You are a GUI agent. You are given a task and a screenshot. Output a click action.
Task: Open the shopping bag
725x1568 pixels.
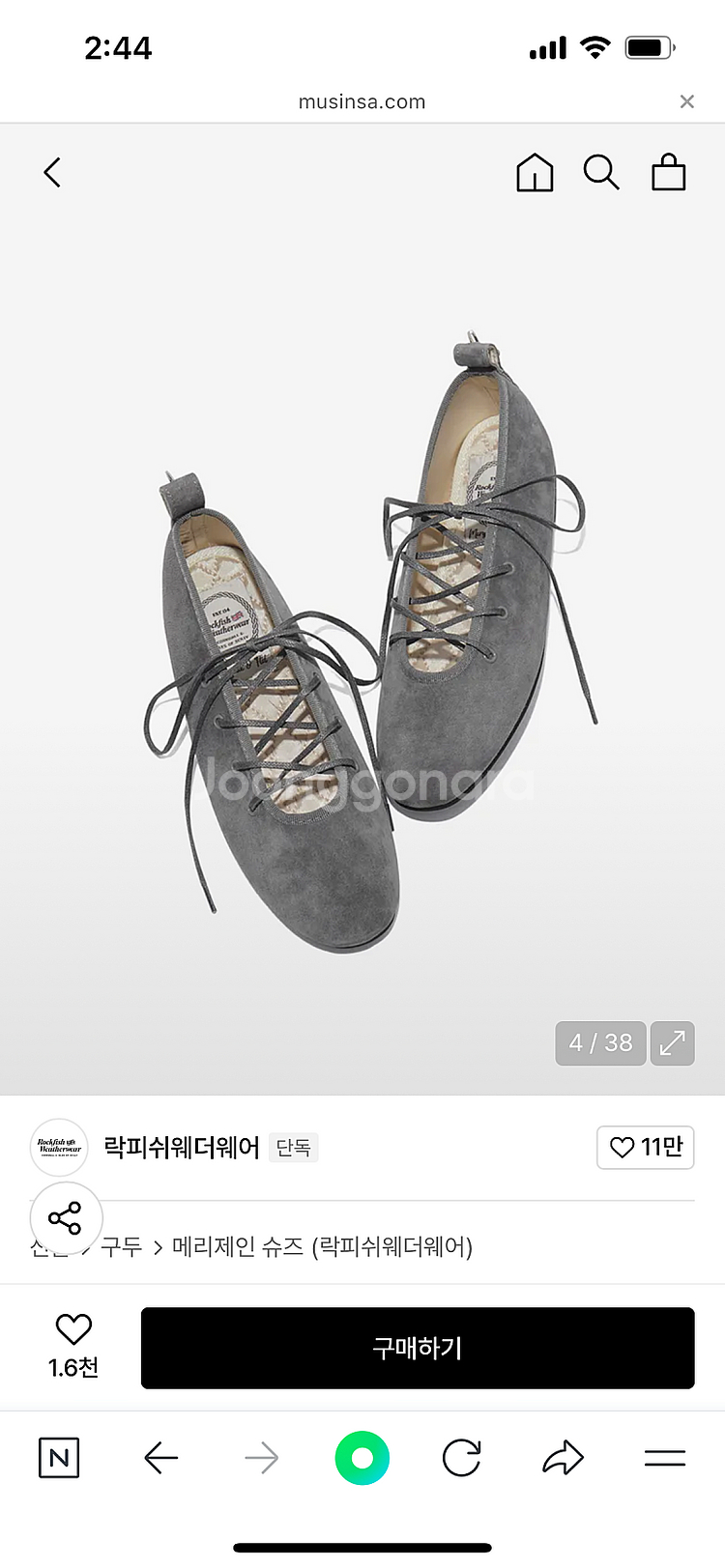(668, 173)
